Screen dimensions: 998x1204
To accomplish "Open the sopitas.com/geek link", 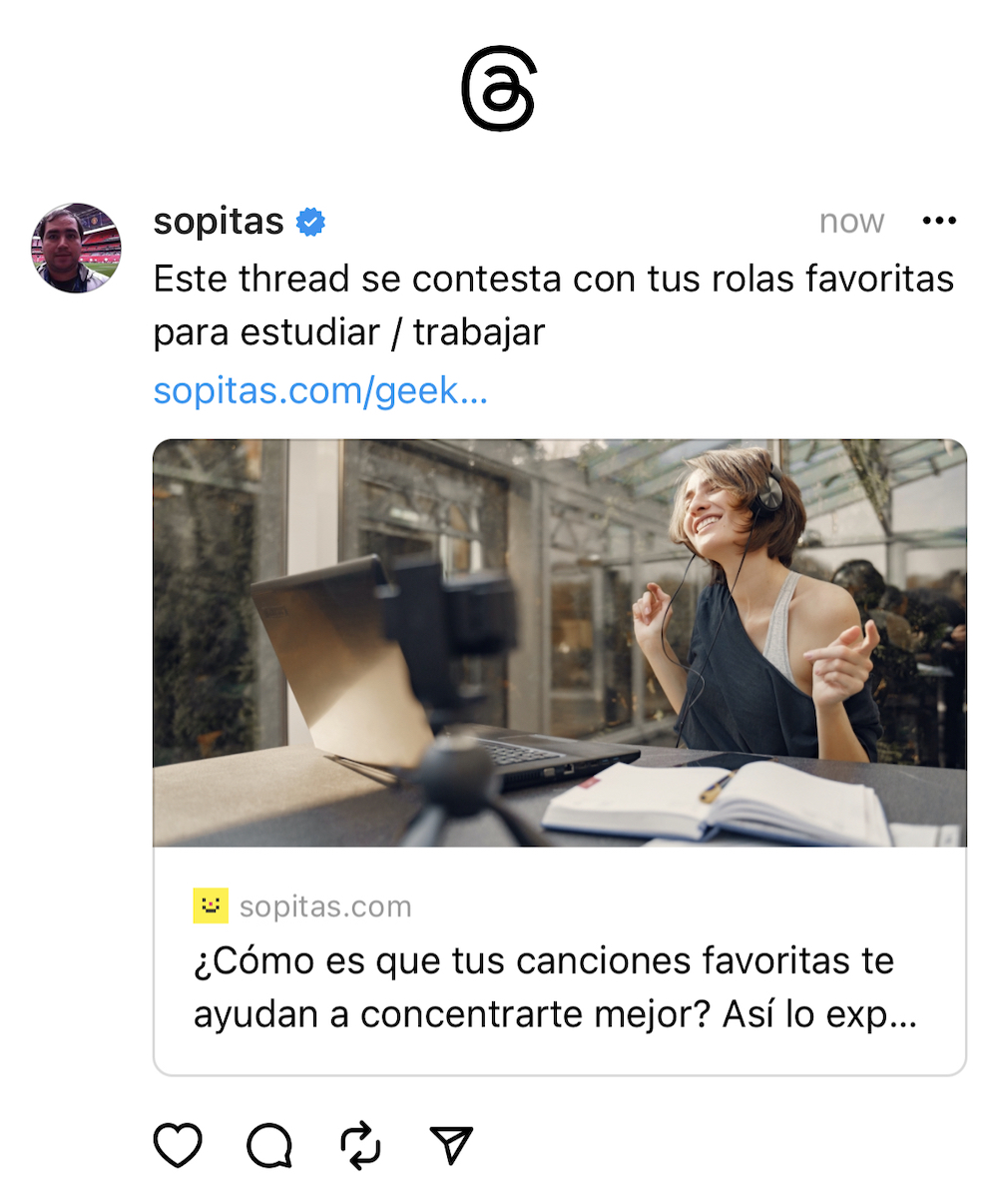I will tap(320, 390).
